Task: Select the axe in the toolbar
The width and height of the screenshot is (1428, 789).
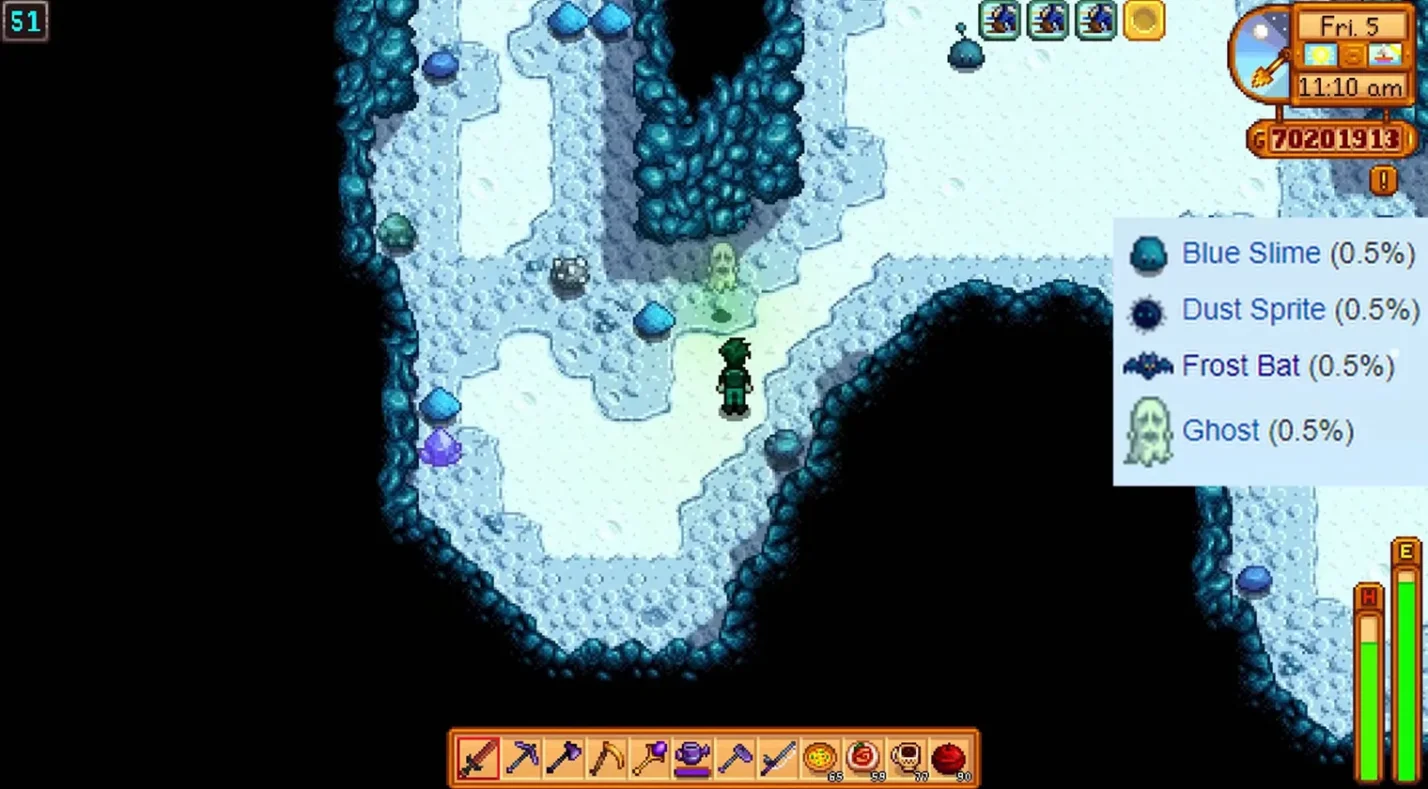Action: tap(564, 758)
